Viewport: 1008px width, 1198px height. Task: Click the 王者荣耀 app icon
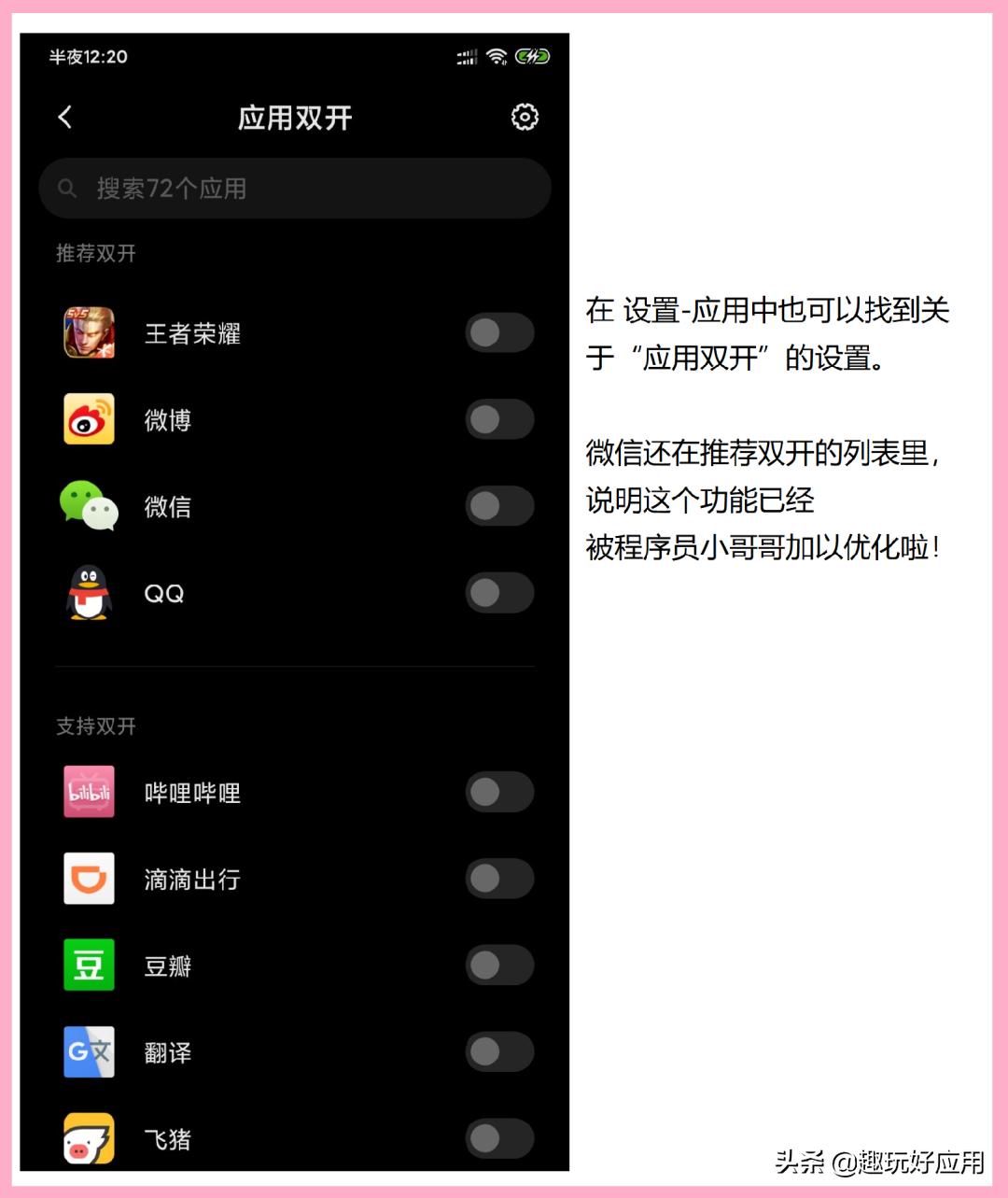[87, 332]
